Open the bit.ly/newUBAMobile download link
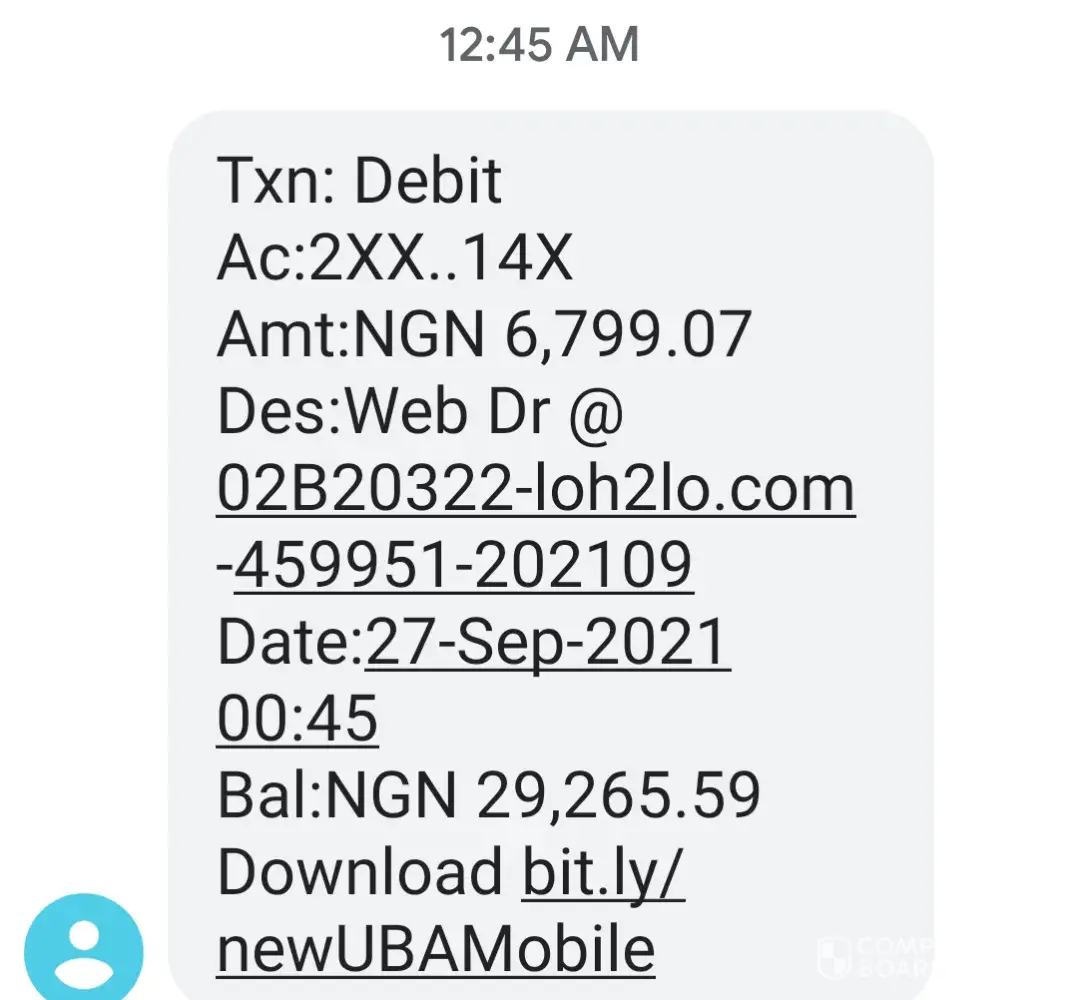The height and width of the screenshot is (1000, 1078). [x=436, y=948]
